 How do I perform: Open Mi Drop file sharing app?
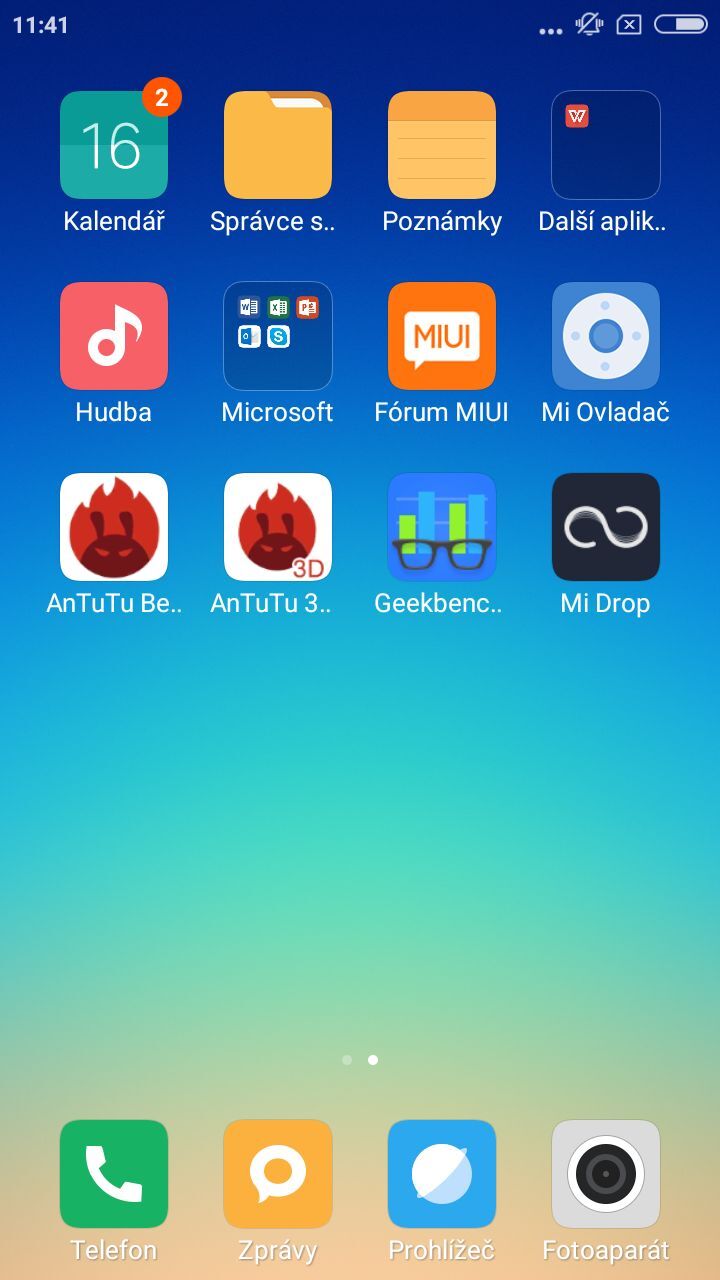coord(605,527)
